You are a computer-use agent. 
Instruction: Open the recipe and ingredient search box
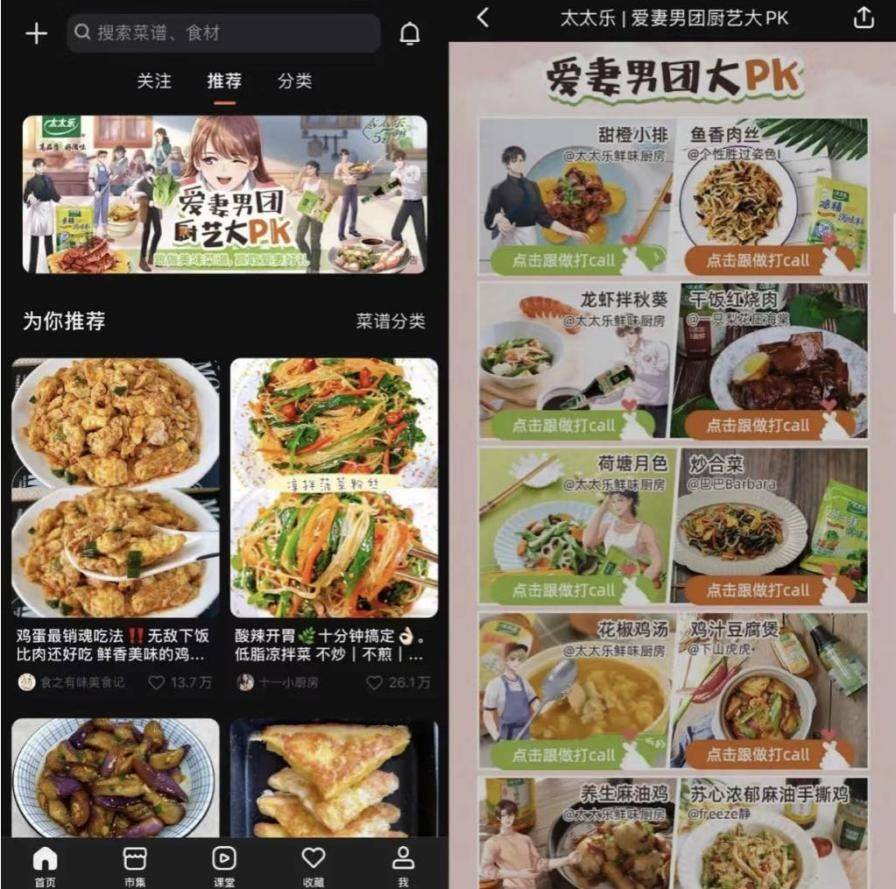(x=223, y=33)
